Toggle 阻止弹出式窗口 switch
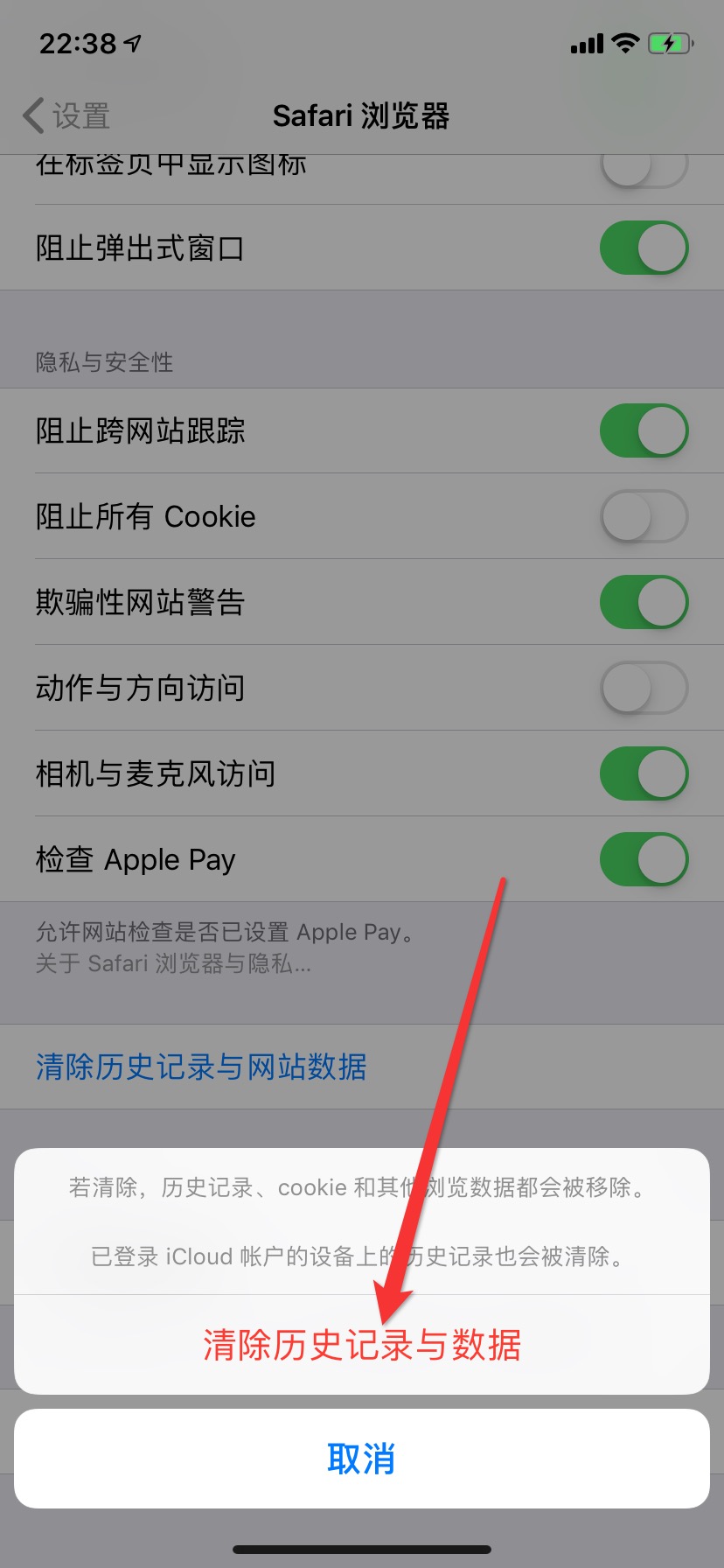 pyautogui.click(x=644, y=248)
